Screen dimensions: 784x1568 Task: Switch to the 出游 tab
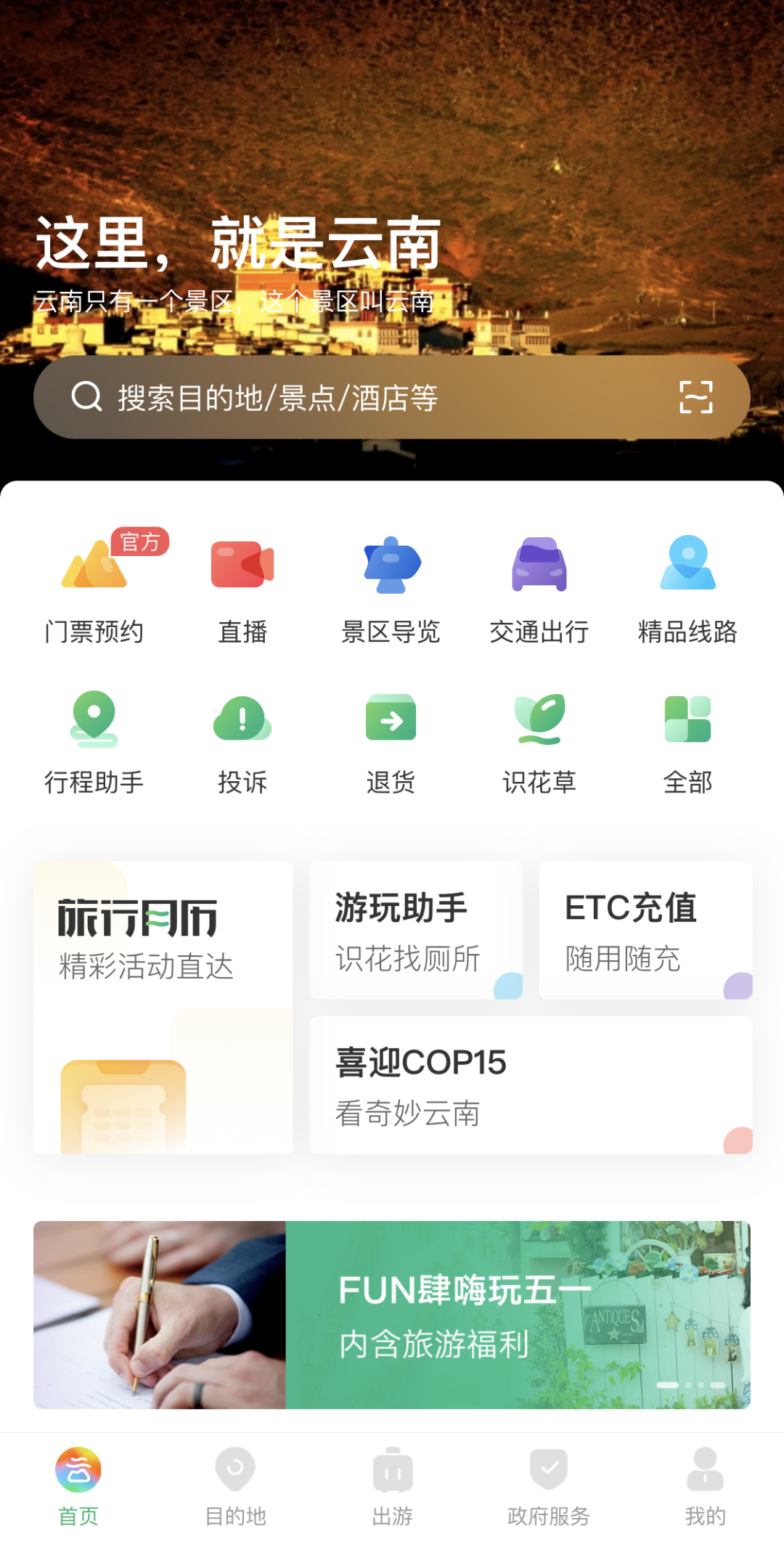pos(392,1485)
